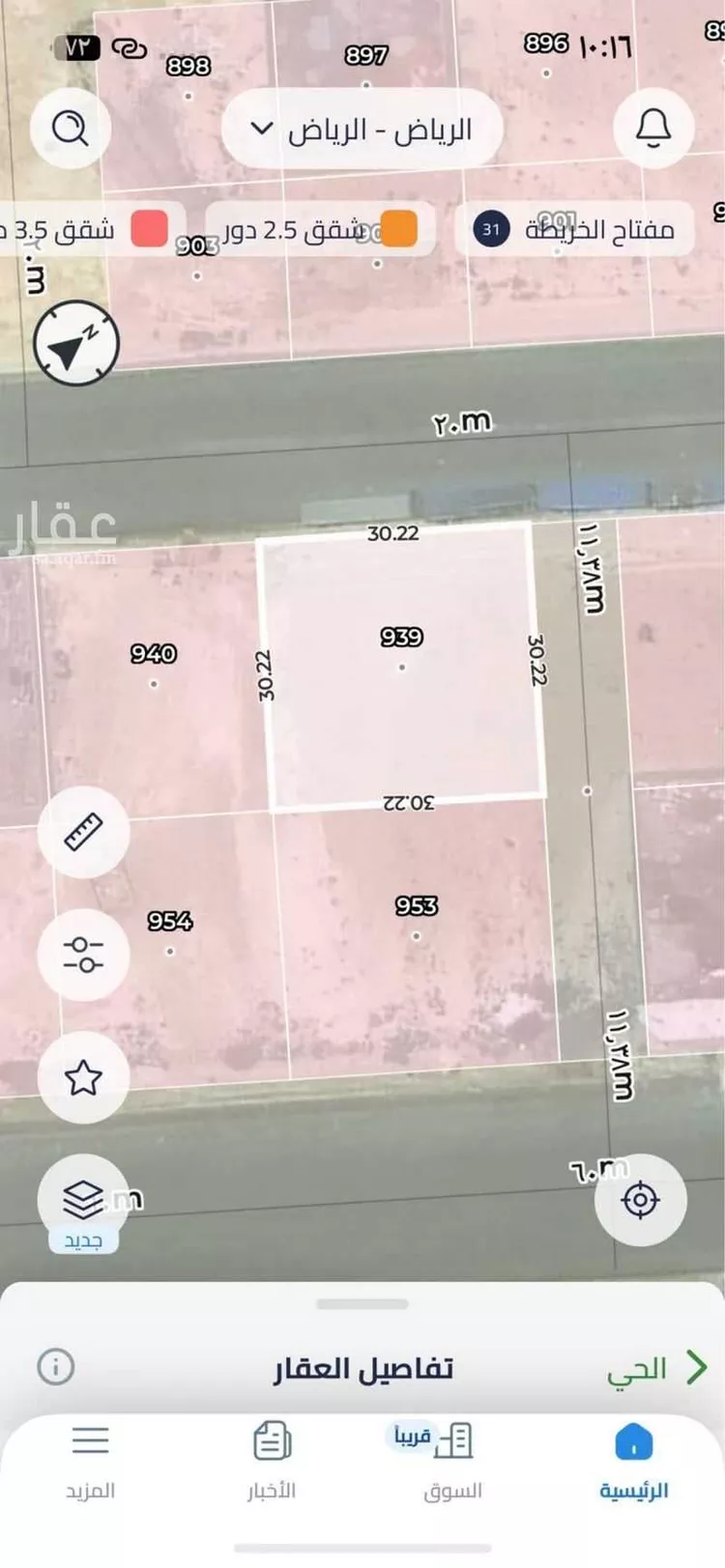Screen dimensions: 725x1568
Task: Center the map on my location
Action: coord(640,1200)
